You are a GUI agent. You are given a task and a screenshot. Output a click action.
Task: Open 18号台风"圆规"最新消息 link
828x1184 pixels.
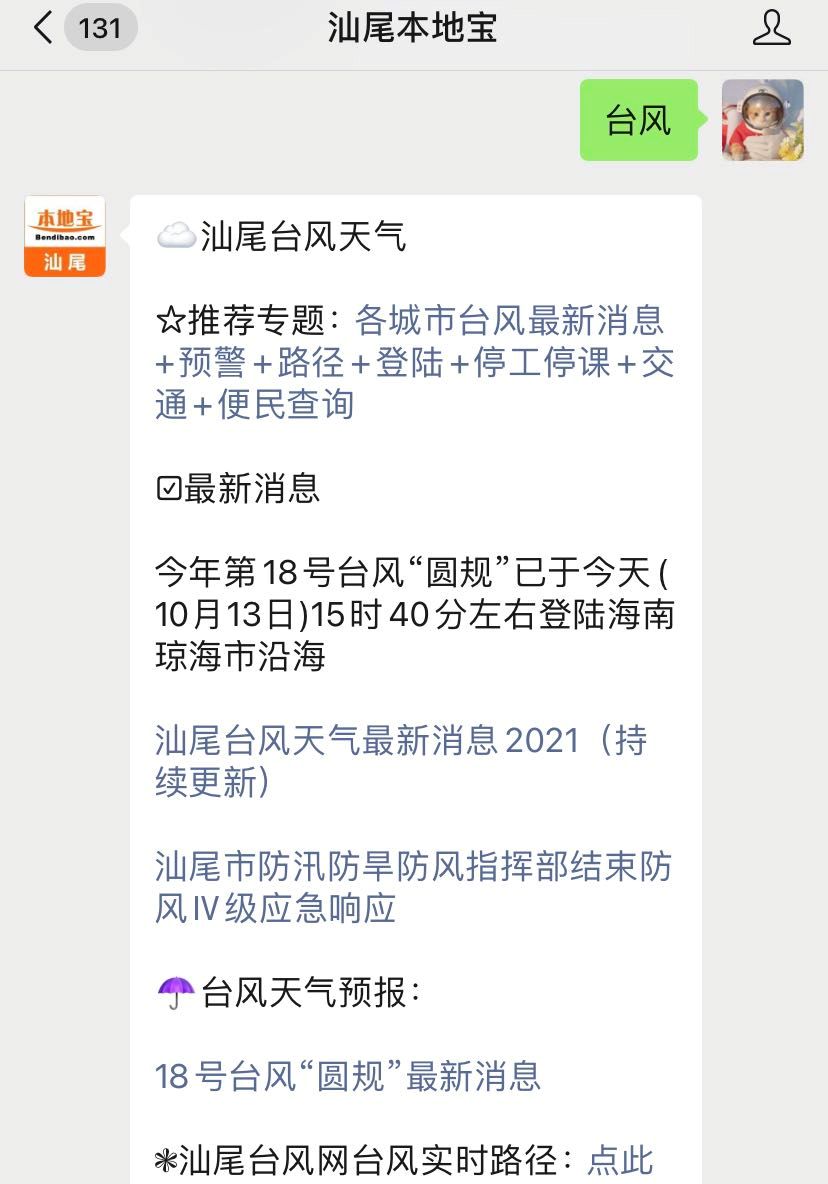348,1077
